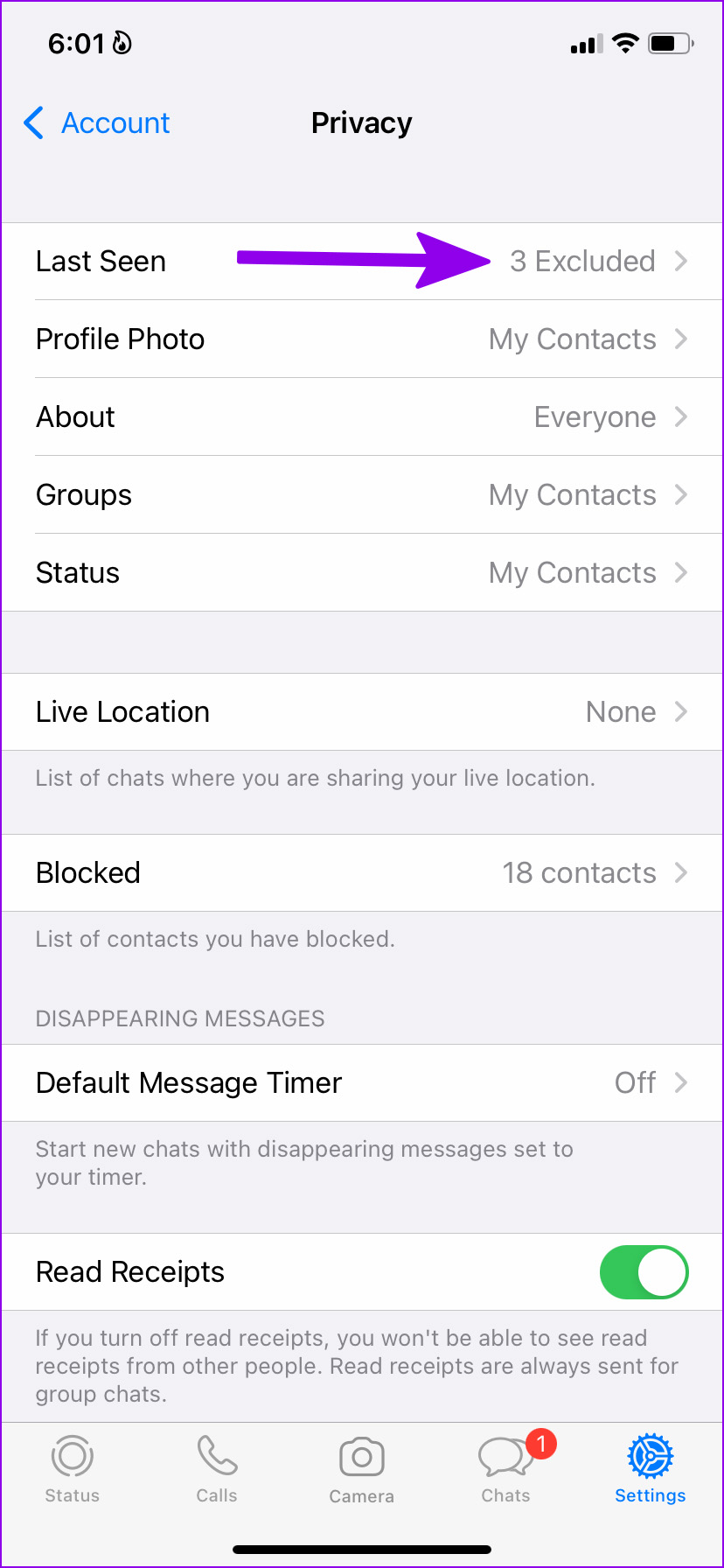Open Groups privacy setting
Screen dimensions: 724x1568
(x=362, y=495)
